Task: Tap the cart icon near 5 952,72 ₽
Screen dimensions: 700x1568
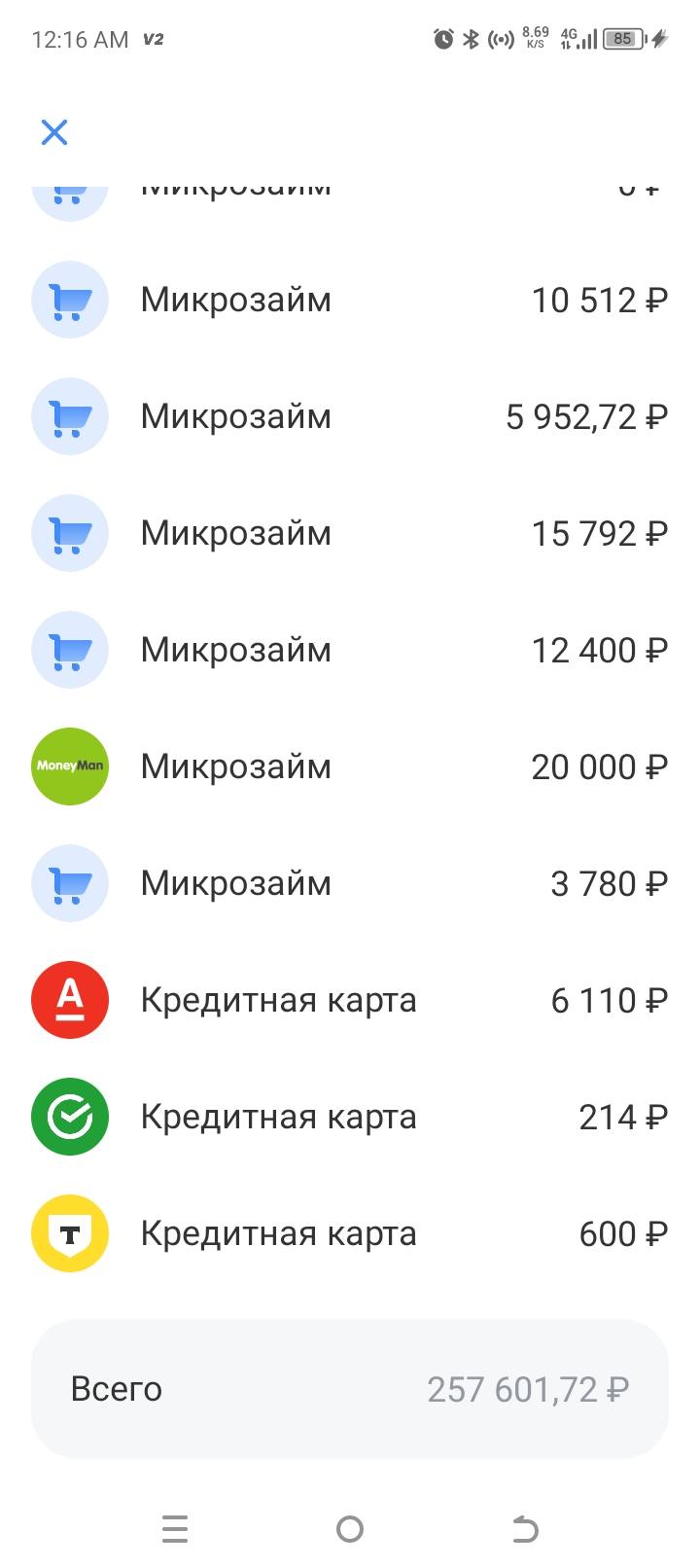Action: 69,416
